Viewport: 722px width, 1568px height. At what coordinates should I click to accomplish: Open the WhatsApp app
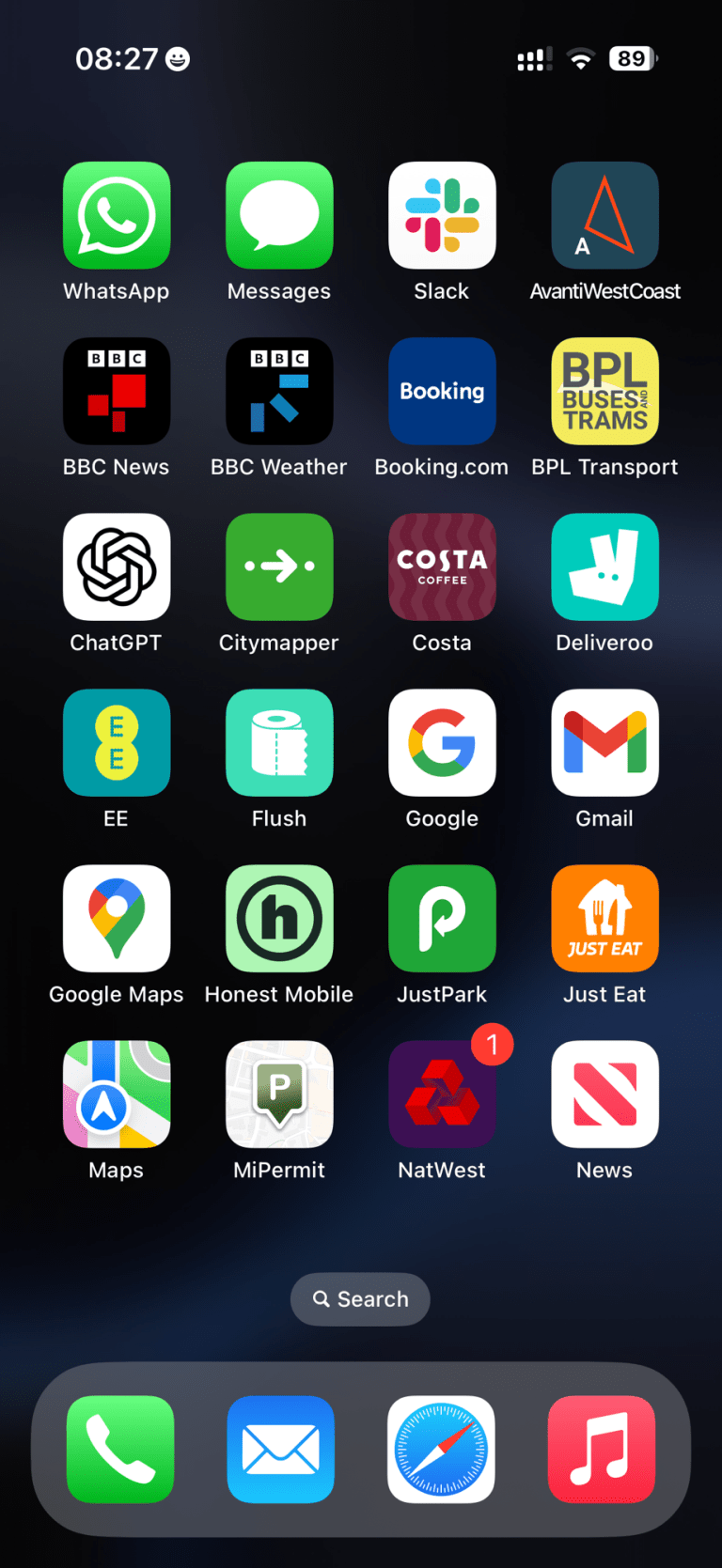coord(116,214)
